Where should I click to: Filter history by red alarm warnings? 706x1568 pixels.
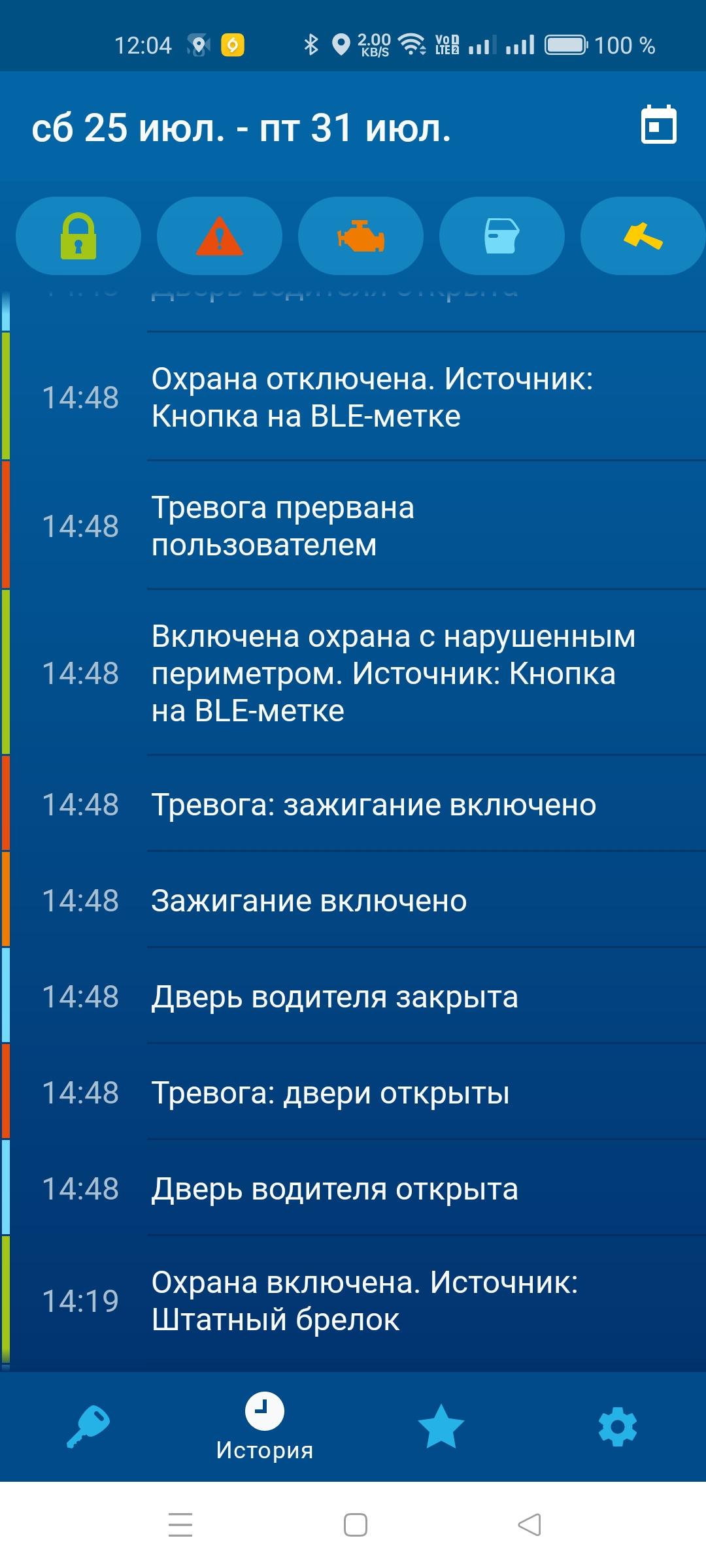220,236
